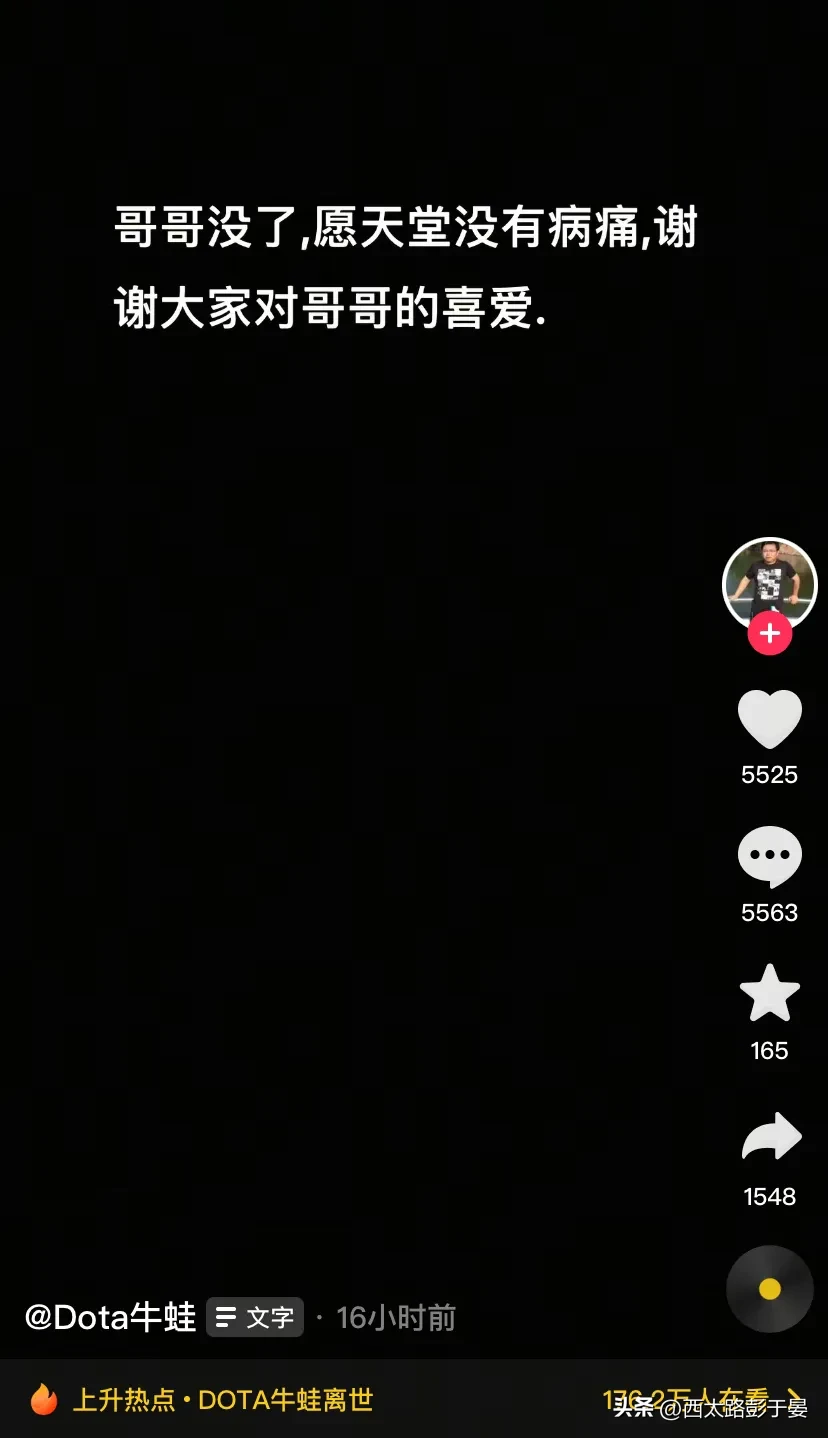Follow the author with the plus badge

click(x=770, y=634)
